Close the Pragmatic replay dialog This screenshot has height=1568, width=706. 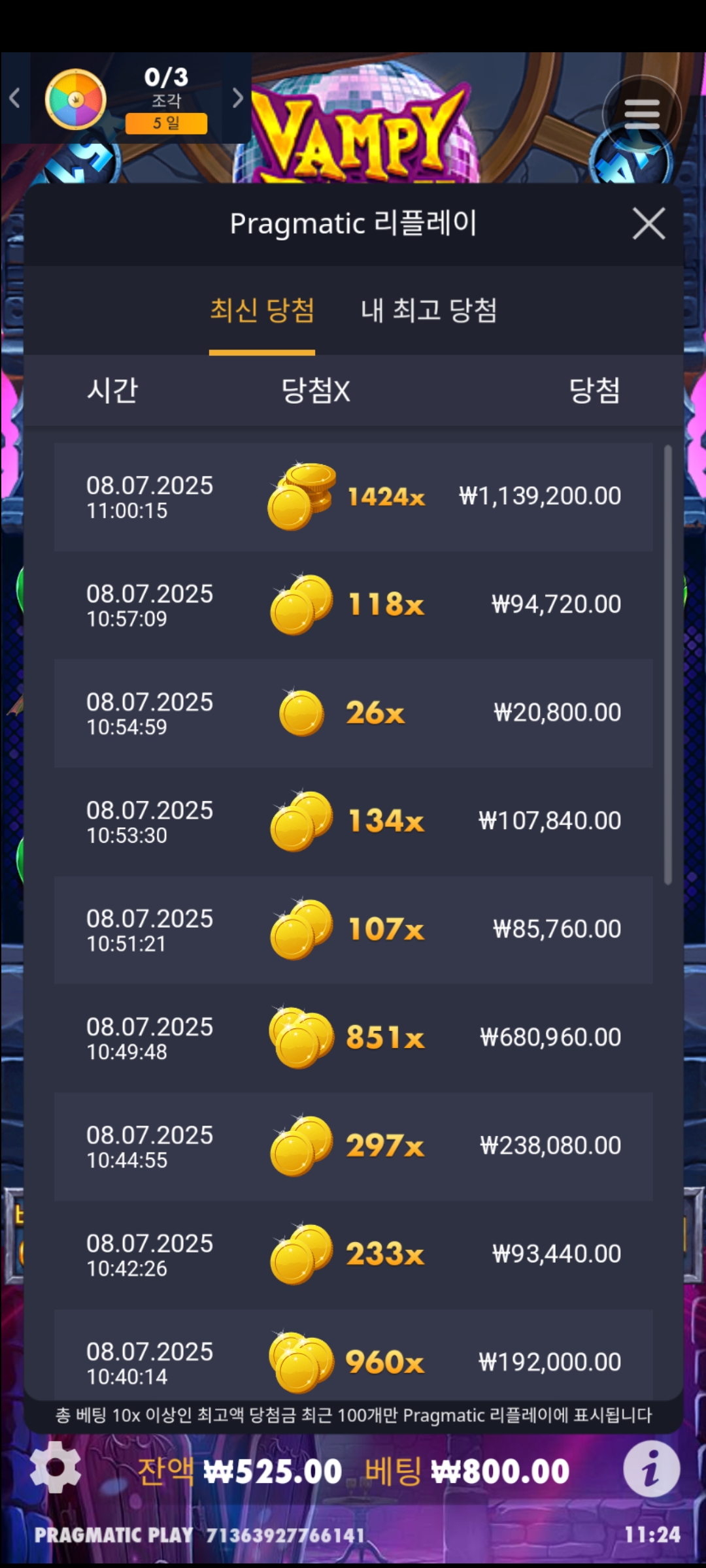pos(648,224)
